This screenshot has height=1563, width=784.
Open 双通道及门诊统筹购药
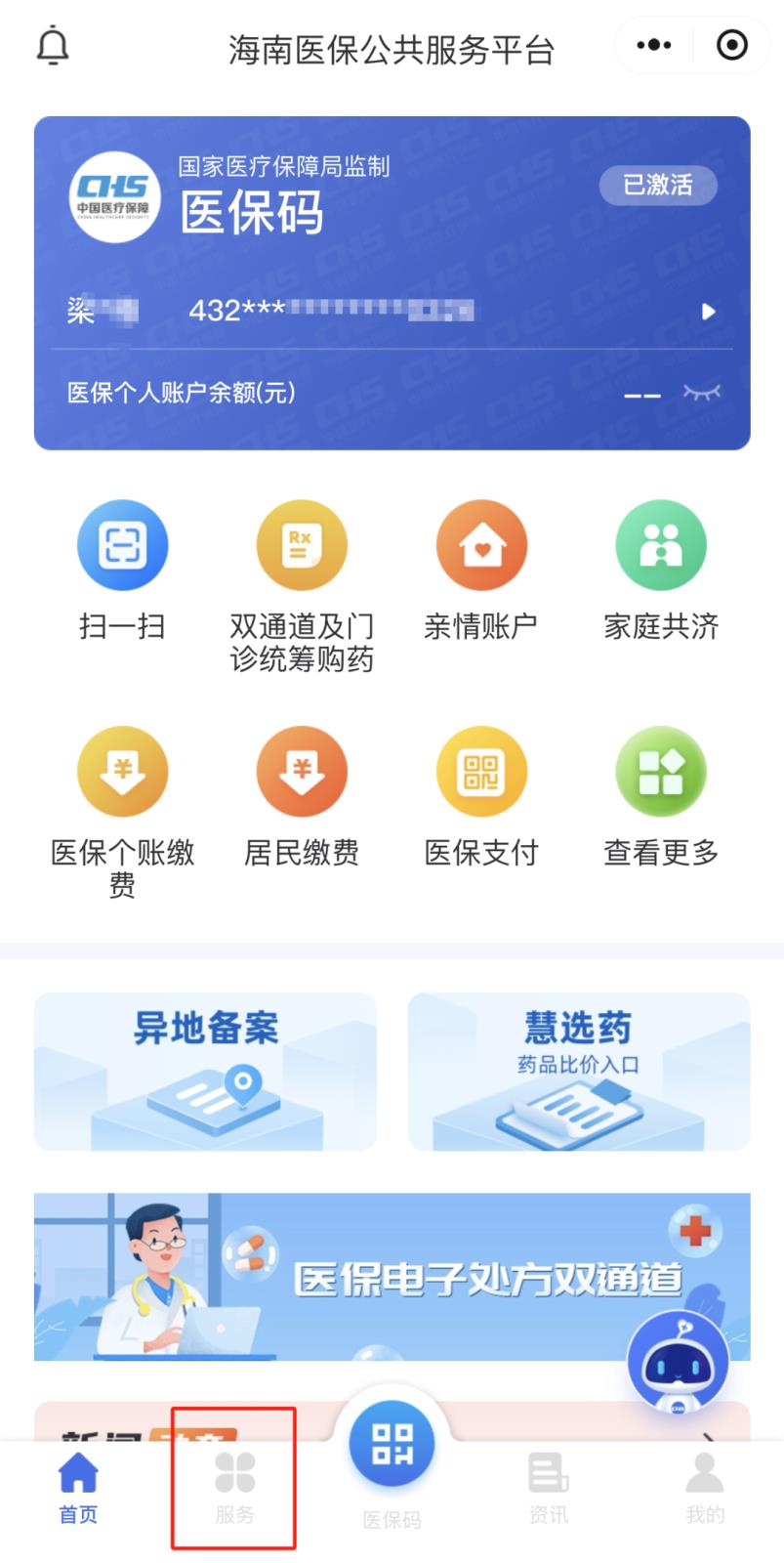tap(301, 545)
